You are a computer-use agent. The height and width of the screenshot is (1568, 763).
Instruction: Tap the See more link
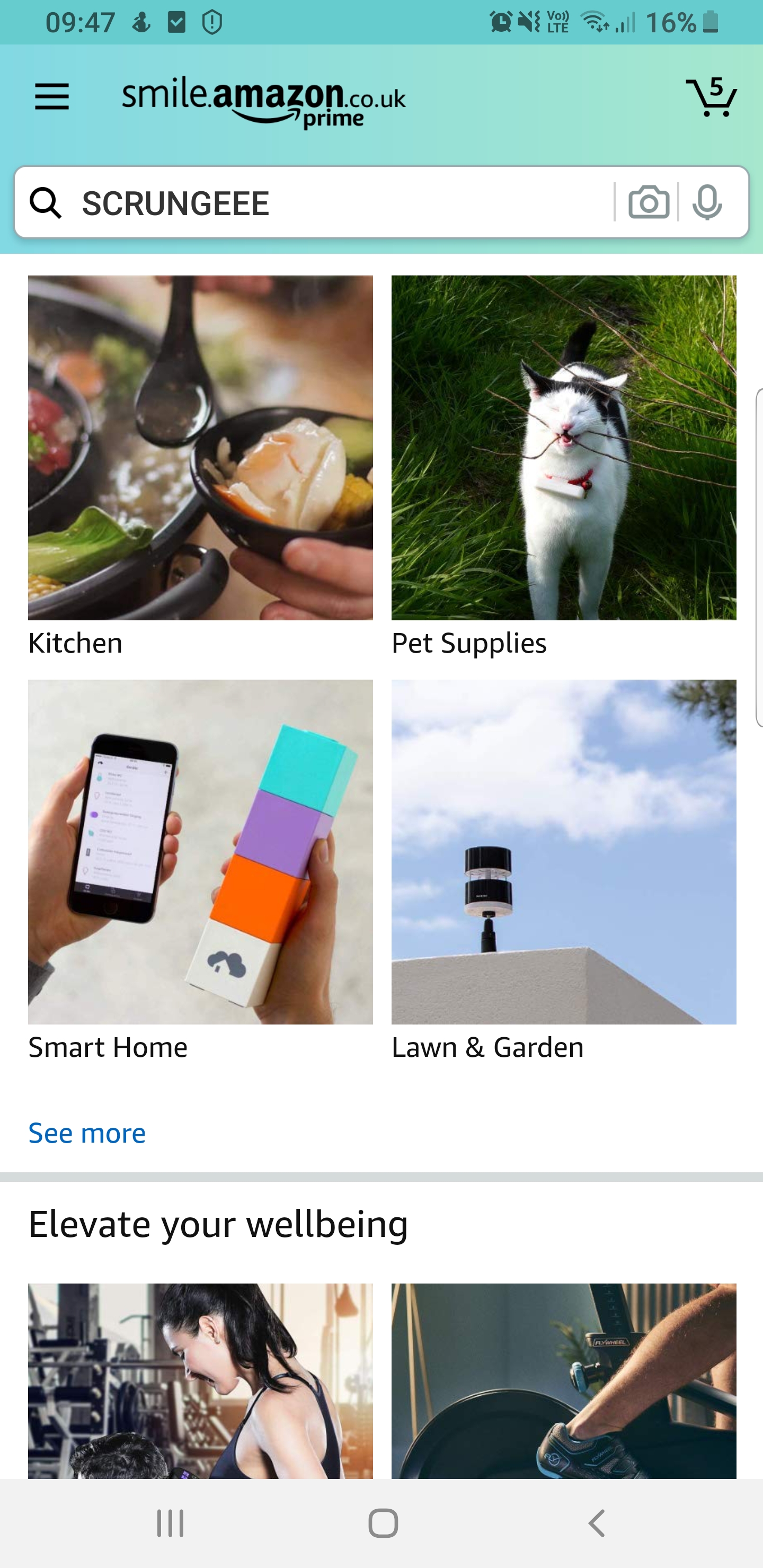pos(87,1133)
